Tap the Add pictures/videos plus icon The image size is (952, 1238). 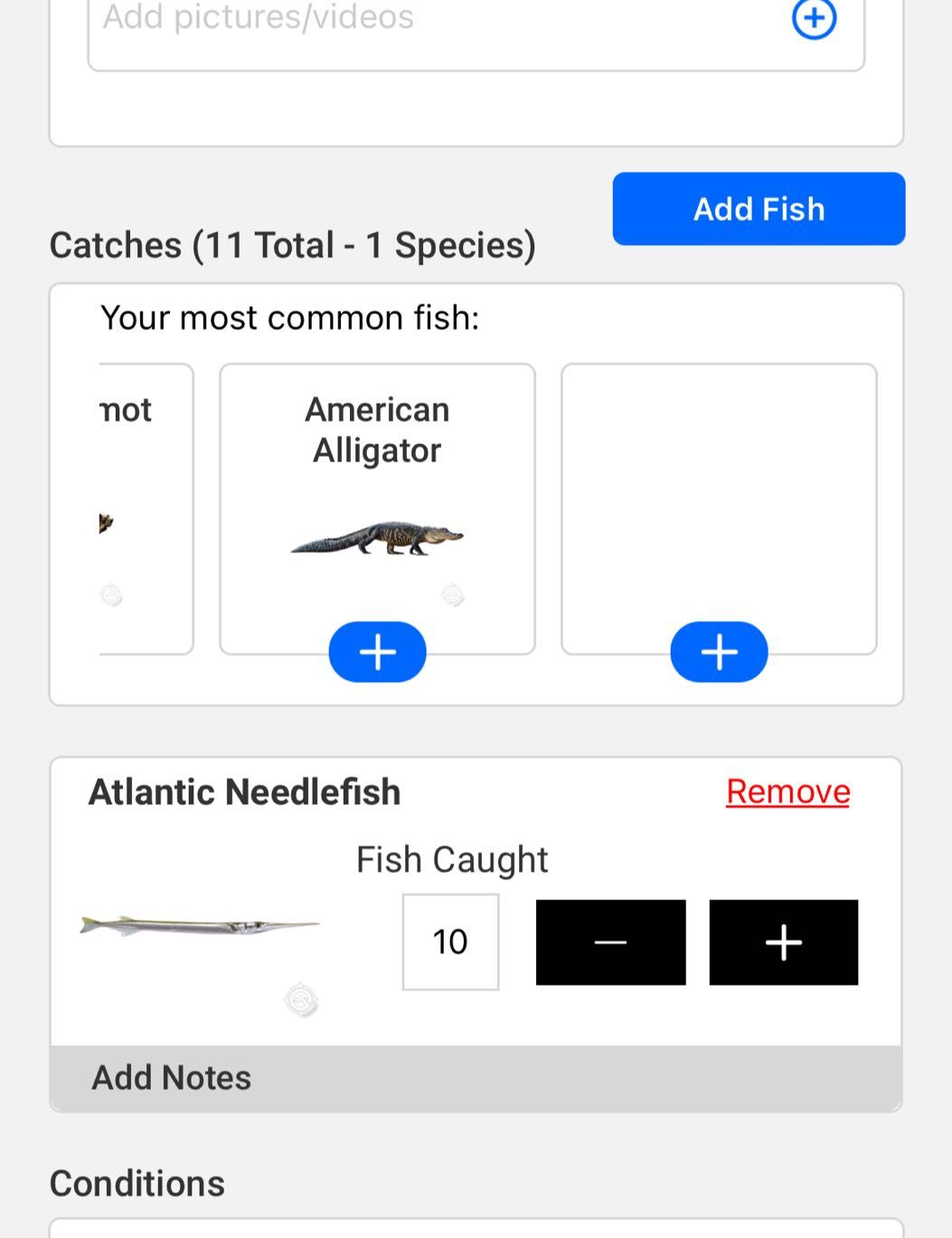(814, 18)
